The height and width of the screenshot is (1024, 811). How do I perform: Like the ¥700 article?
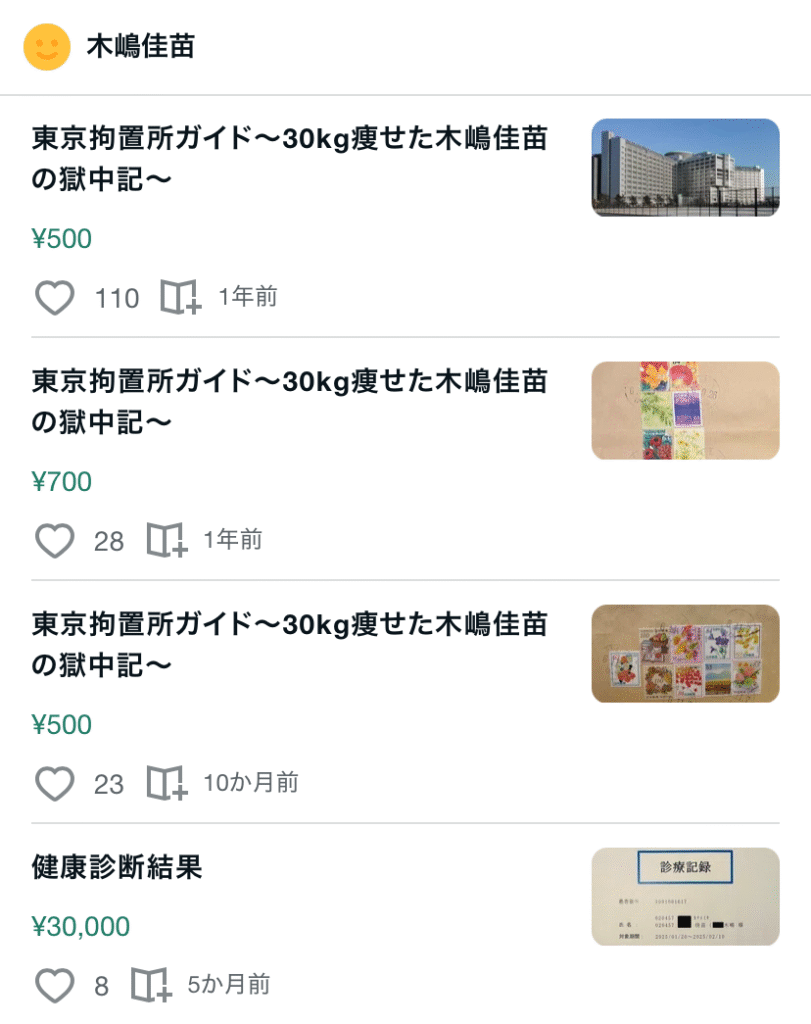(x=55, y=541)
